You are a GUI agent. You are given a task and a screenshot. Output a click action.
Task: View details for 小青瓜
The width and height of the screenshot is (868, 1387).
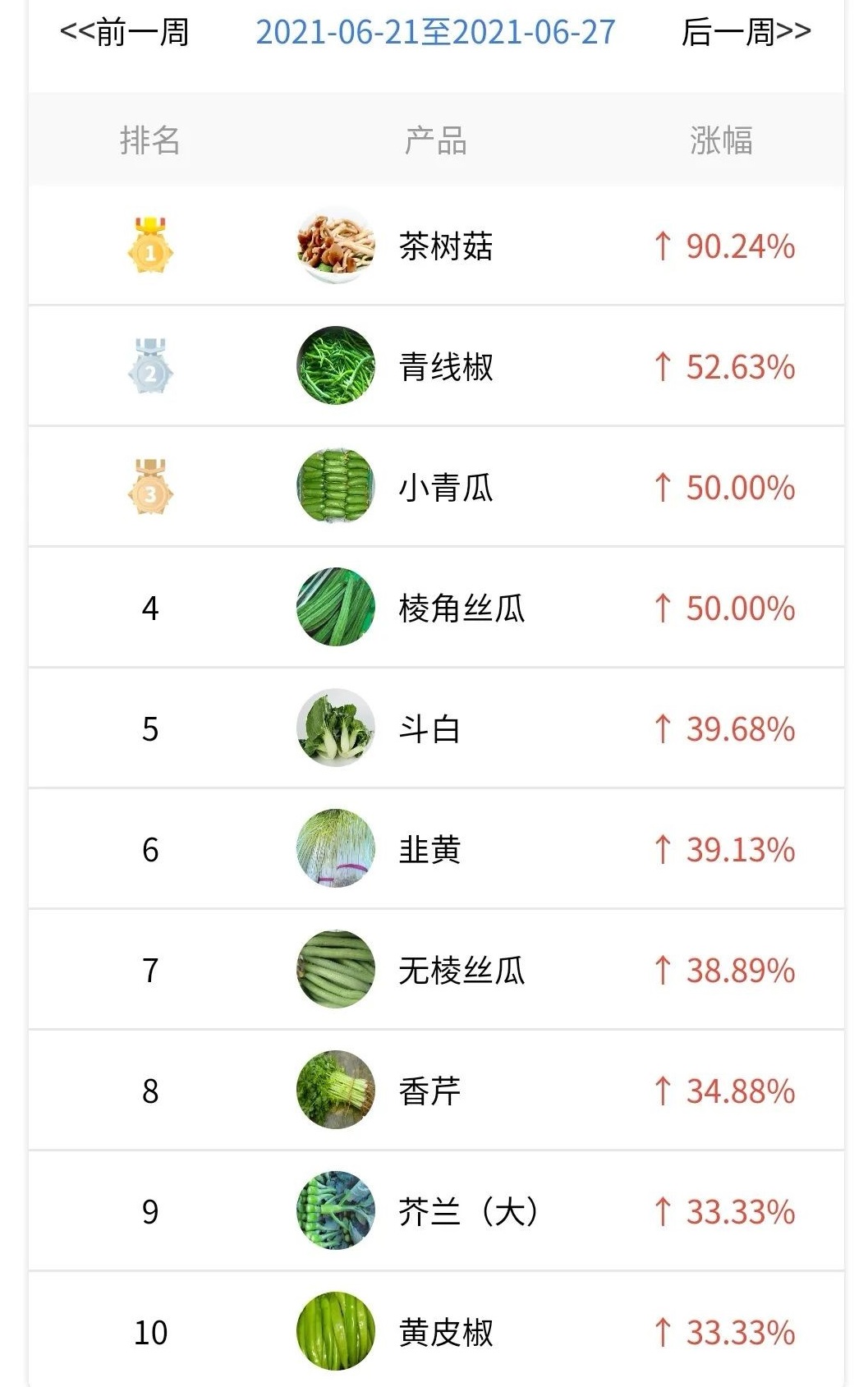[445, 488]
